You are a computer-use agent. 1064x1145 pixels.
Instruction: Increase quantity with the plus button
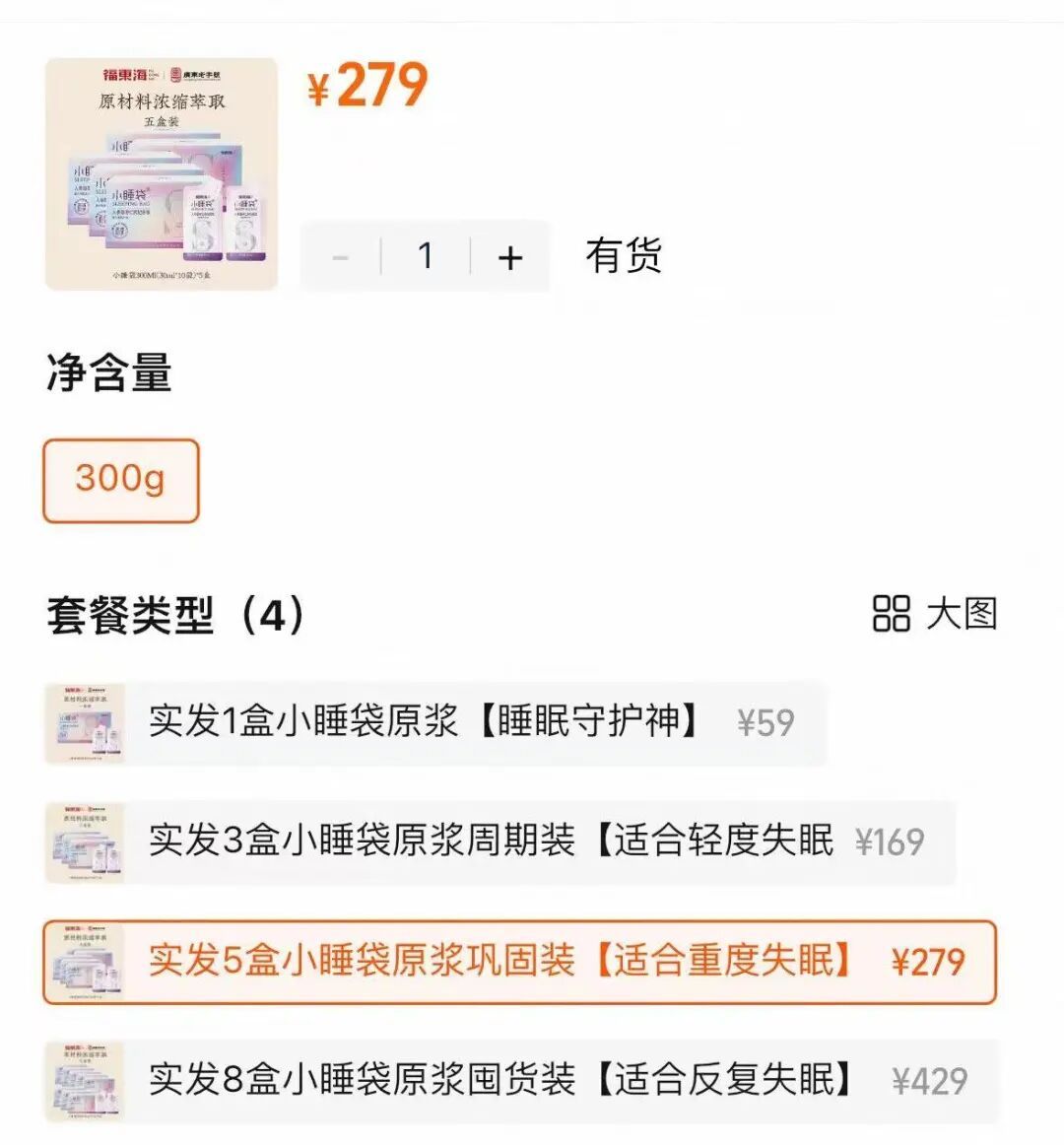pyautogui.click(x=509, y=258)
